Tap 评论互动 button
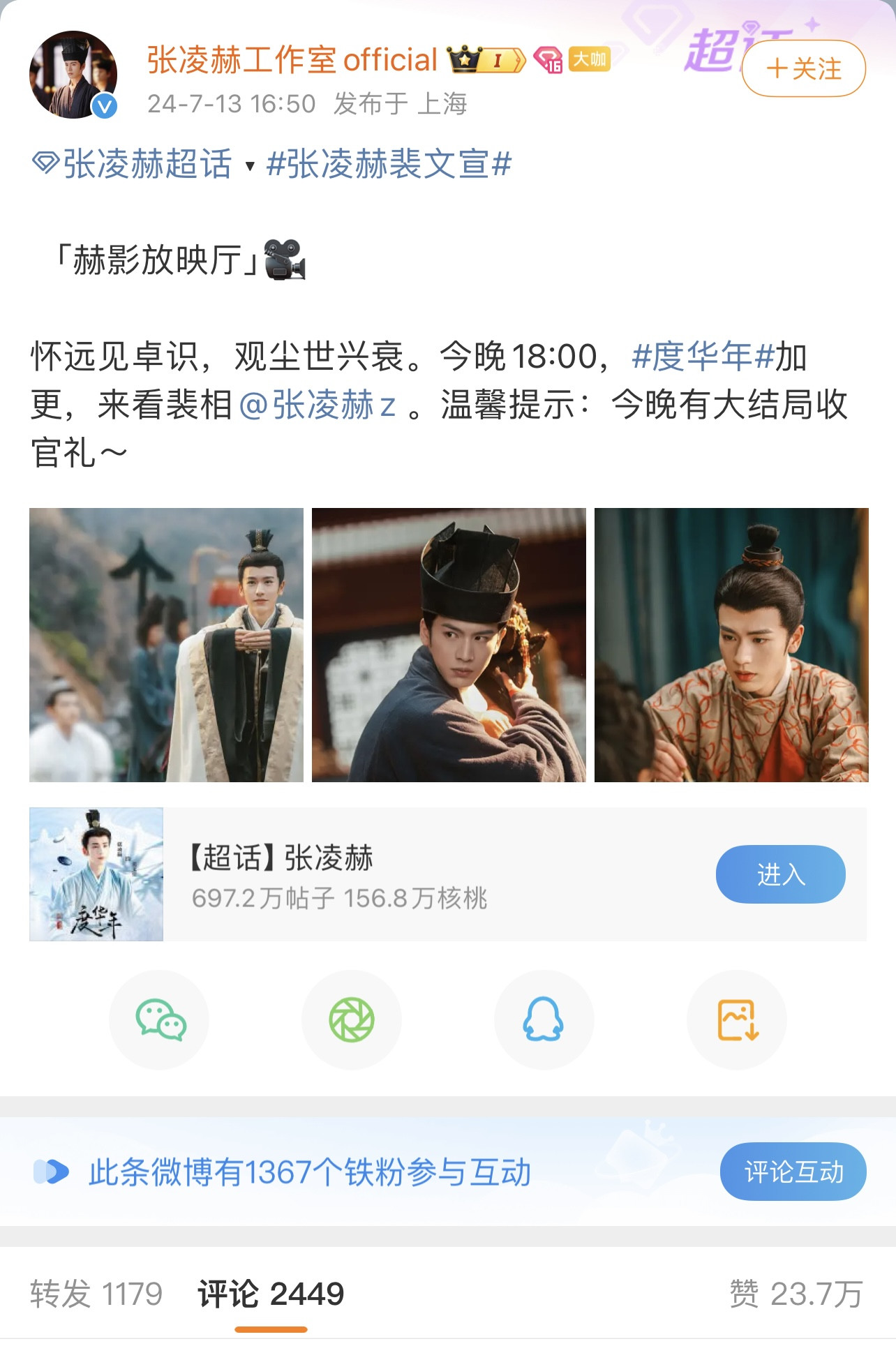Viewport: 896px width, 1353px height. tap(793, 1172)
